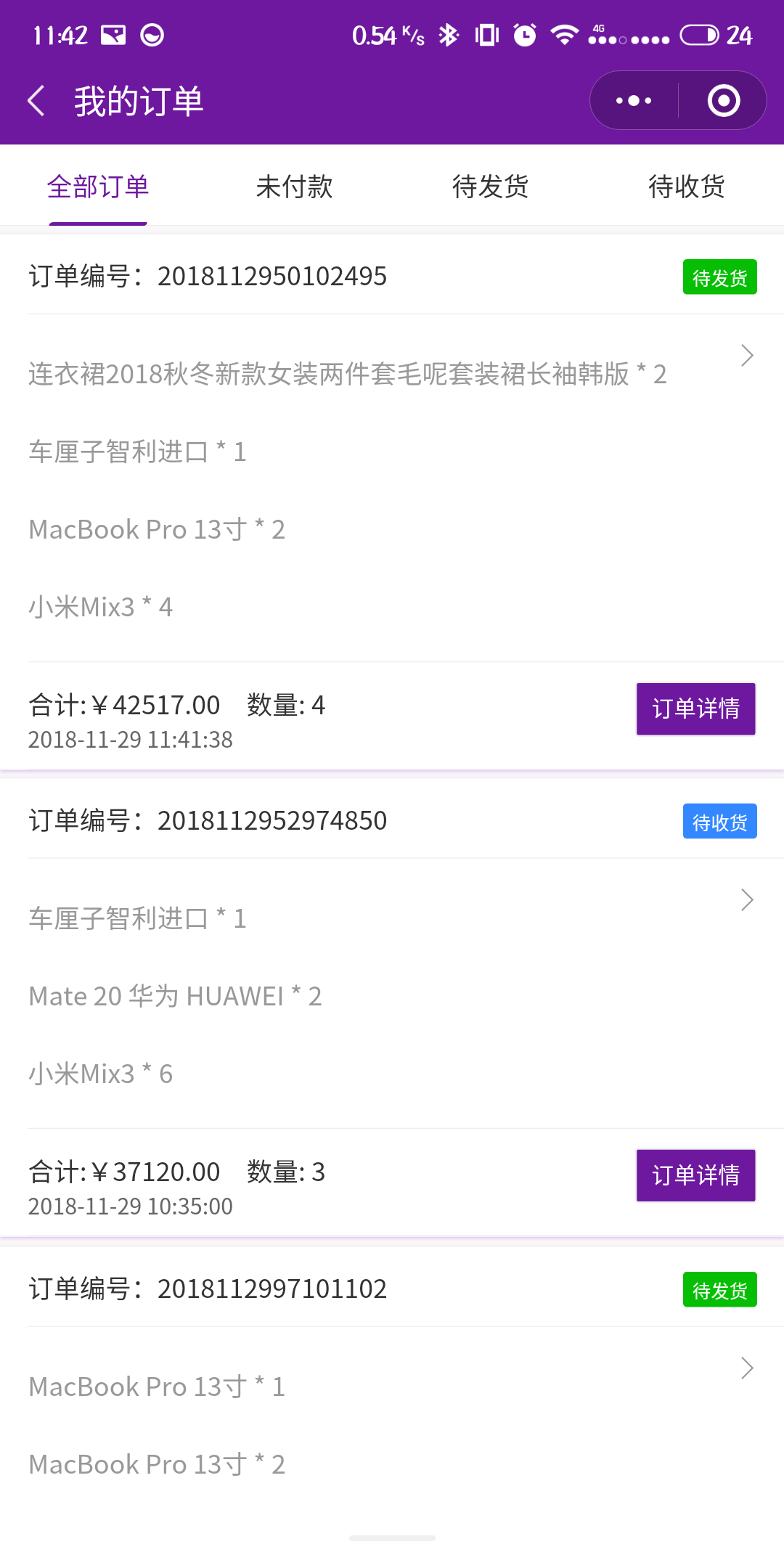
Task: Switch to the 未付款 tab
Action: 294,187
